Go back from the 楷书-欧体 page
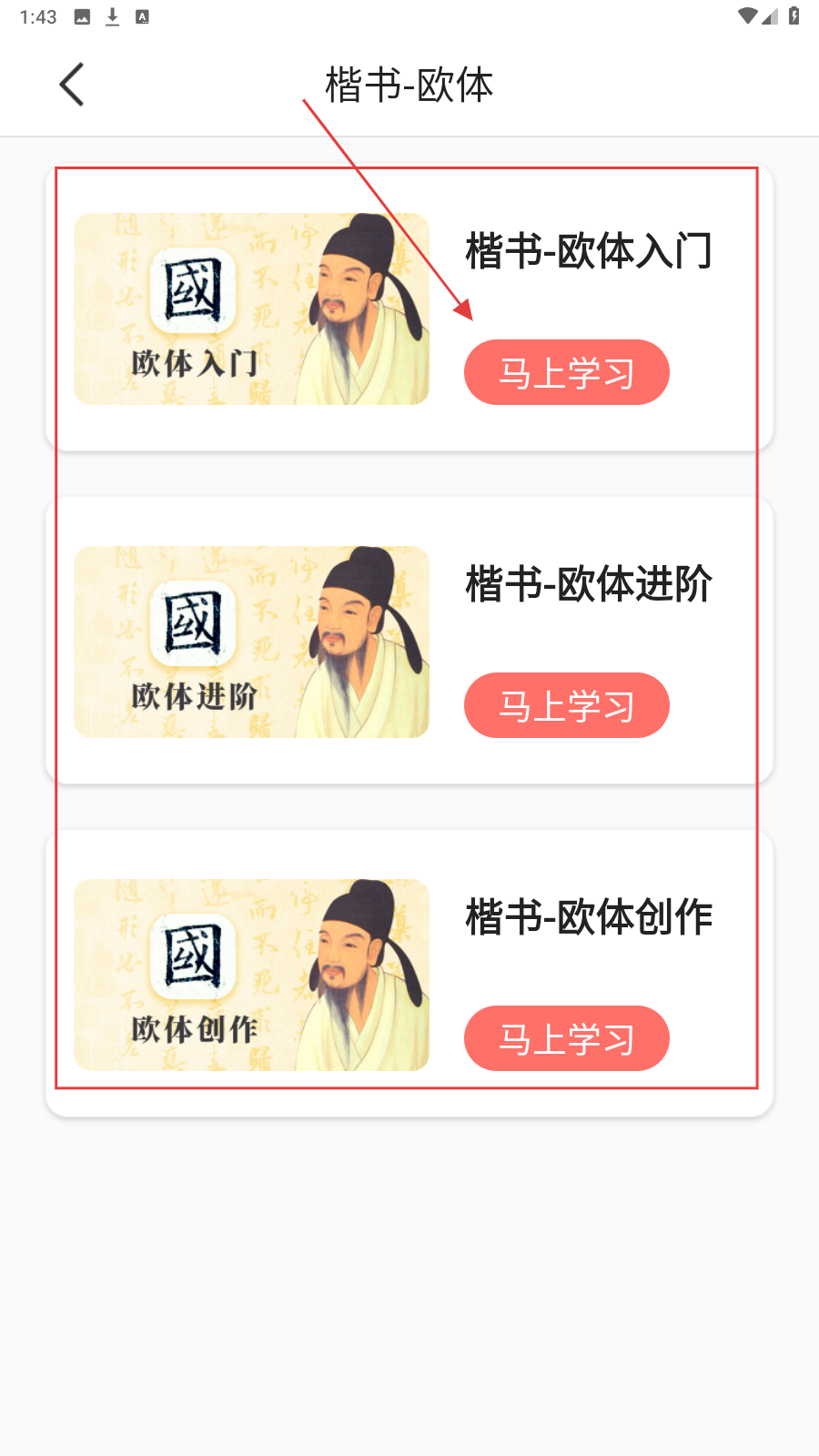 point(72,85)
